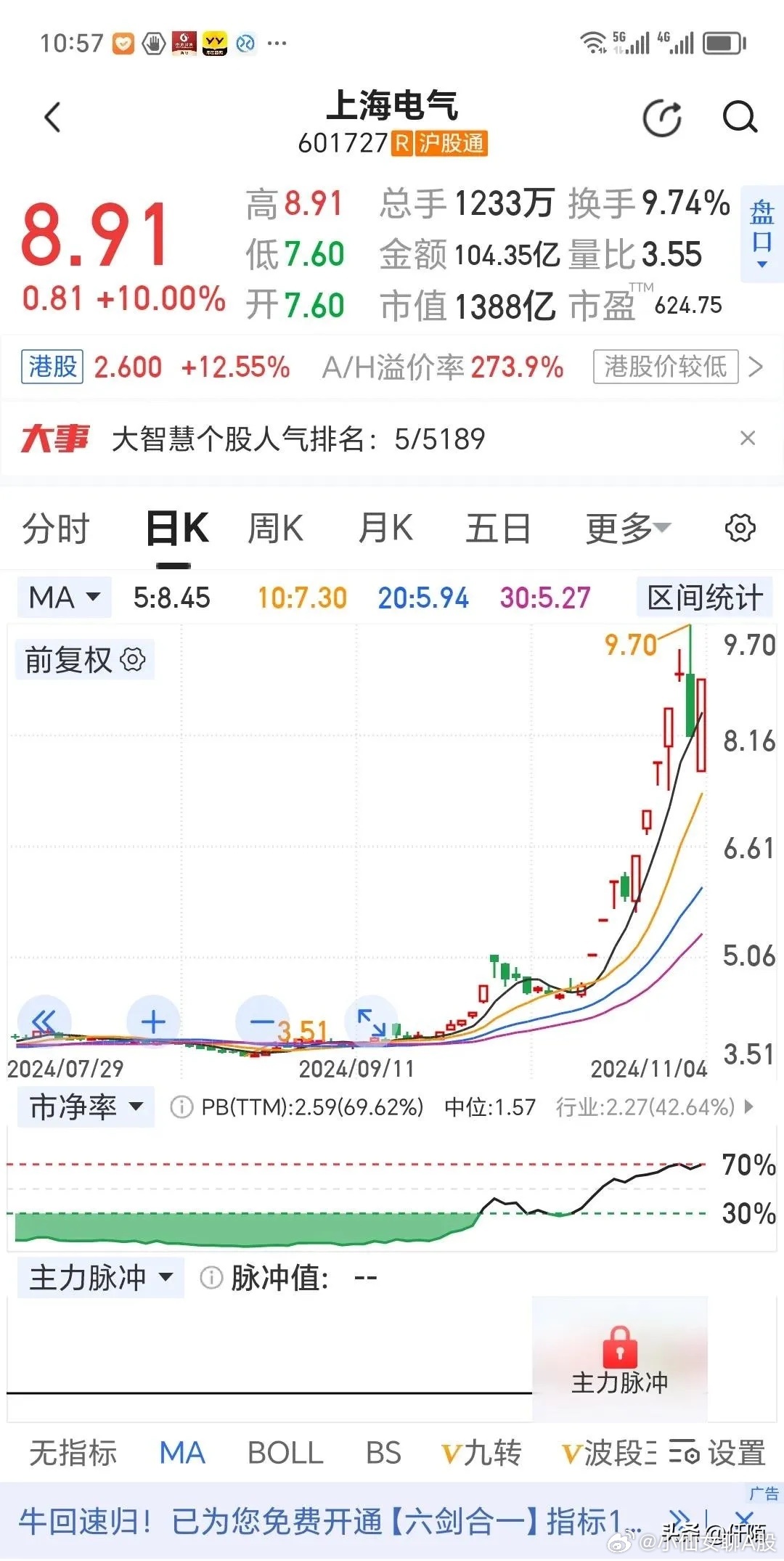This screenshot has width=784, height=1561.
Task: Open the stock search magnifier
Action: (x=740, y=117)
